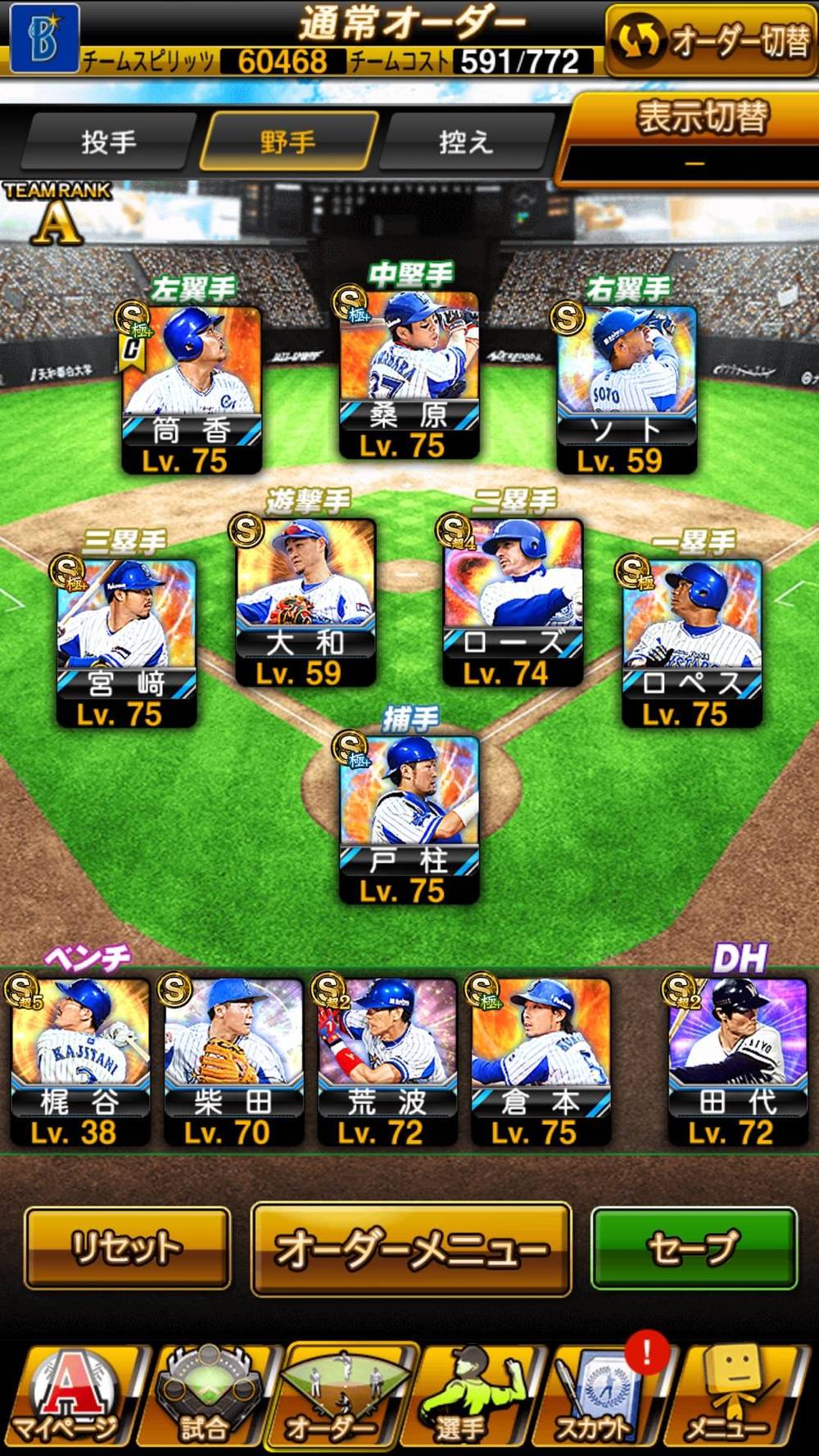Tap second baseman ローズ card
The height and width of the screenshot is (1456, 819).
pyautogui.click(x=513, y=603)
